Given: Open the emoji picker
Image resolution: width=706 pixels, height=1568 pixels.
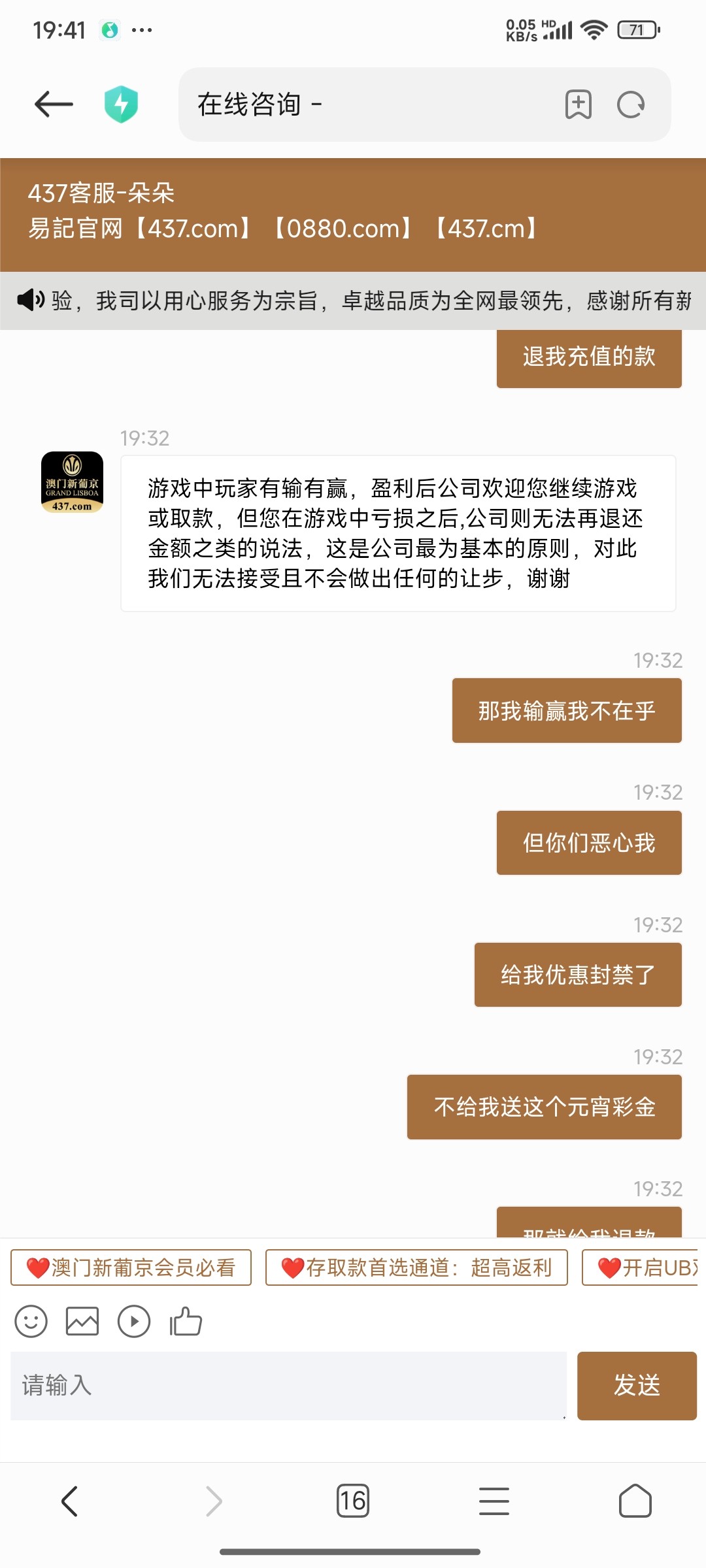Looking at the screenshot, I should (x=31, y=1322).
